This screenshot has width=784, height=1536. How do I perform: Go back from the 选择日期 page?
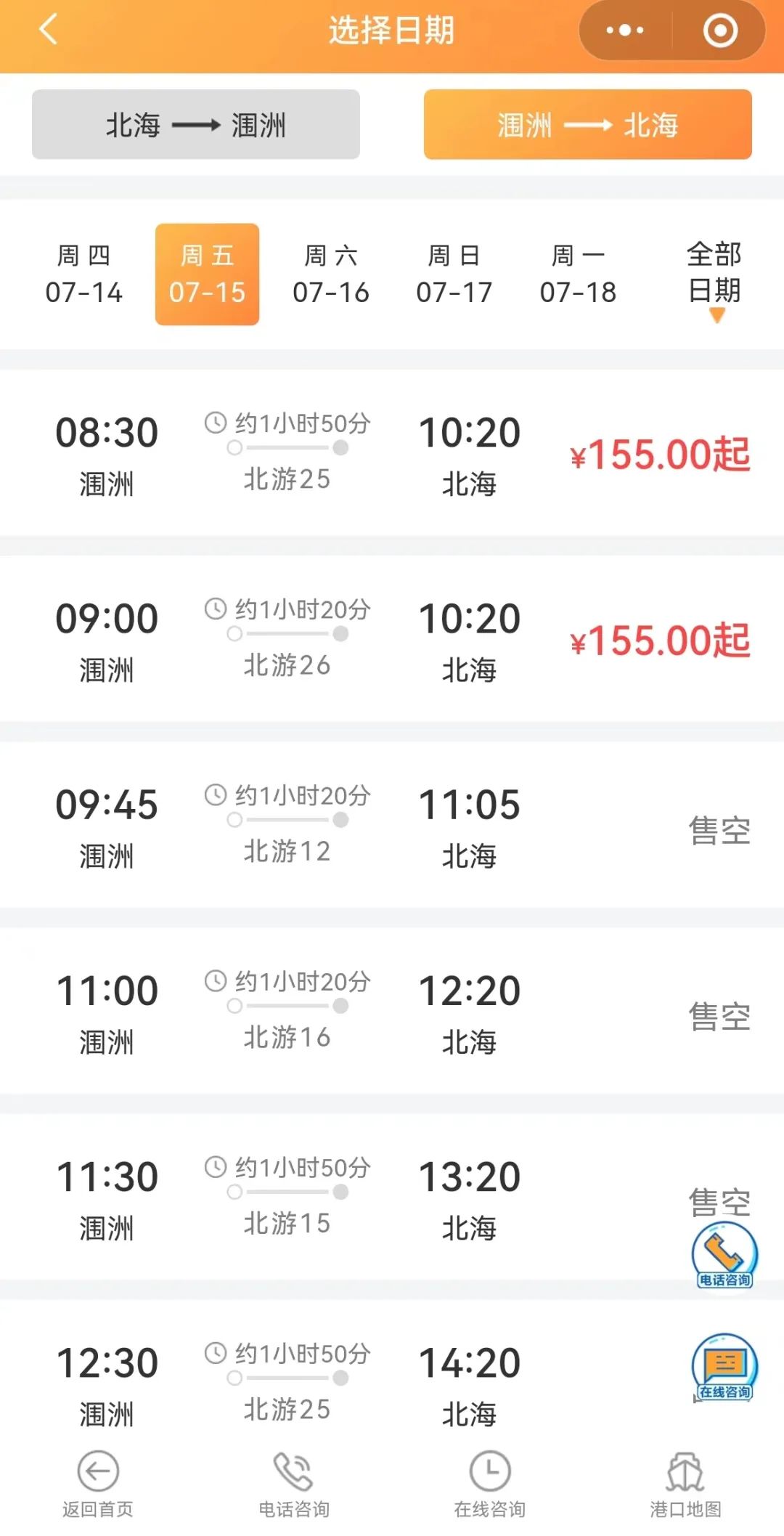(x=48, y=31)
